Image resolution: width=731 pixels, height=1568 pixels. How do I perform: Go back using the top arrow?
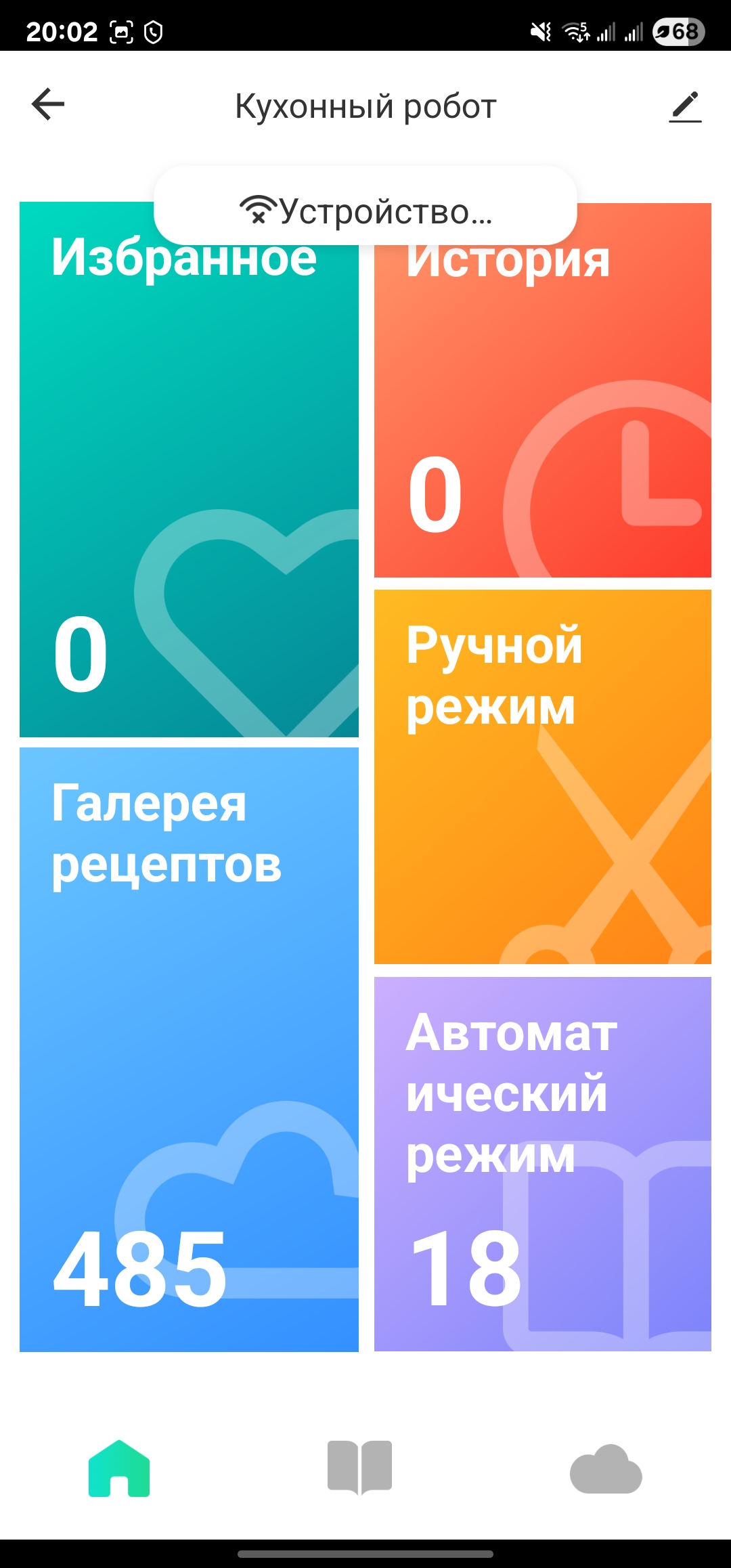point(48,104)
